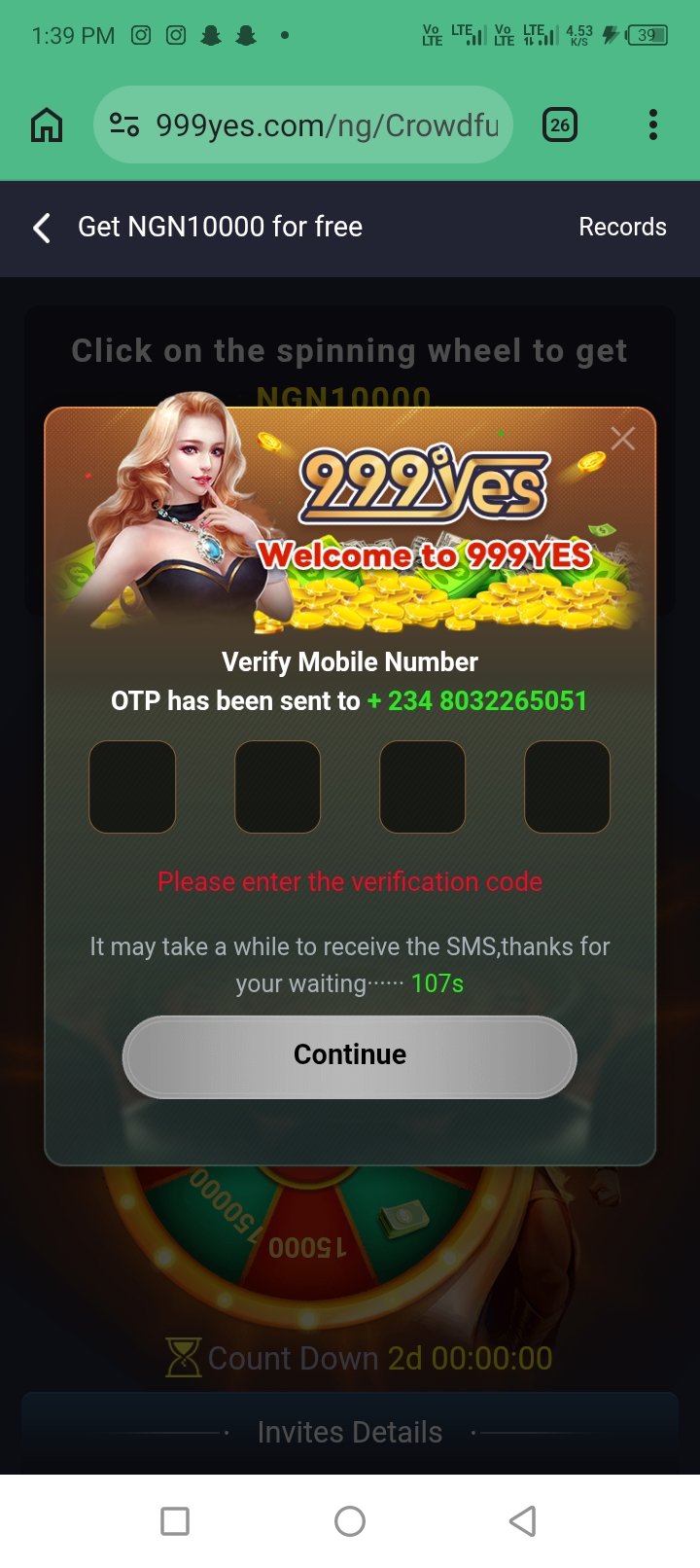The width and height of the screenshot is (700, 1568).
Task: Open the browser tab switcher
Action: [559, 125]
